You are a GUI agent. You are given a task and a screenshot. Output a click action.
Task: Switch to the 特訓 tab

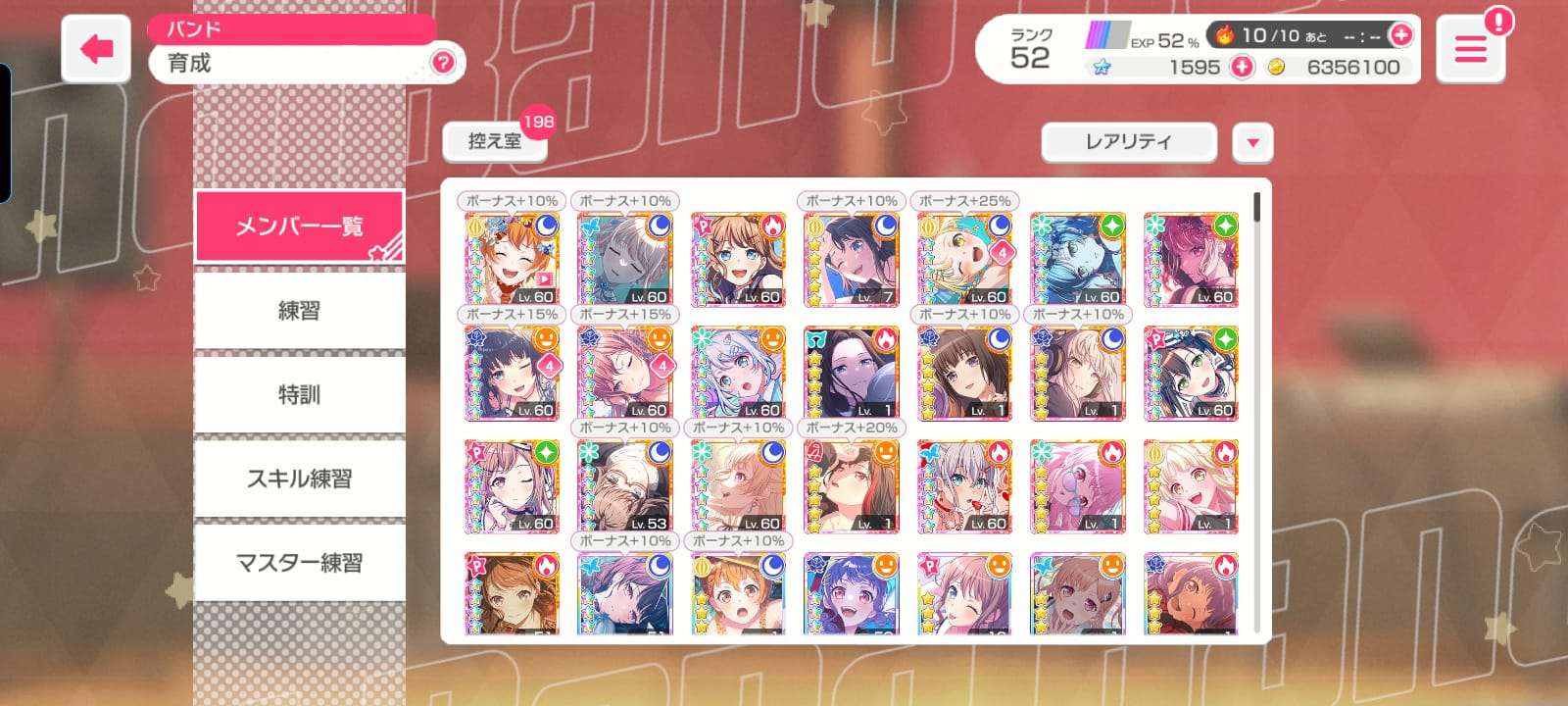pyautogui.click(x=299, y=395)
